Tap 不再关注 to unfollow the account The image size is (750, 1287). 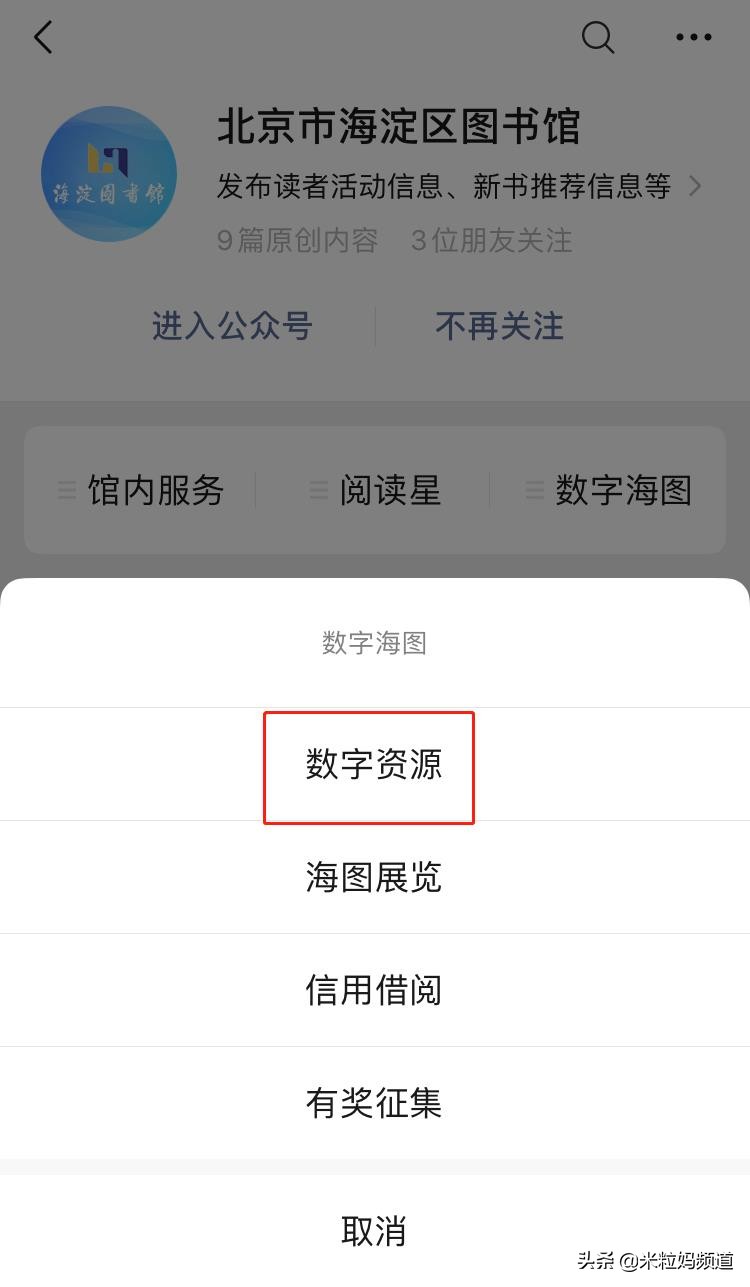pos(499,326)
